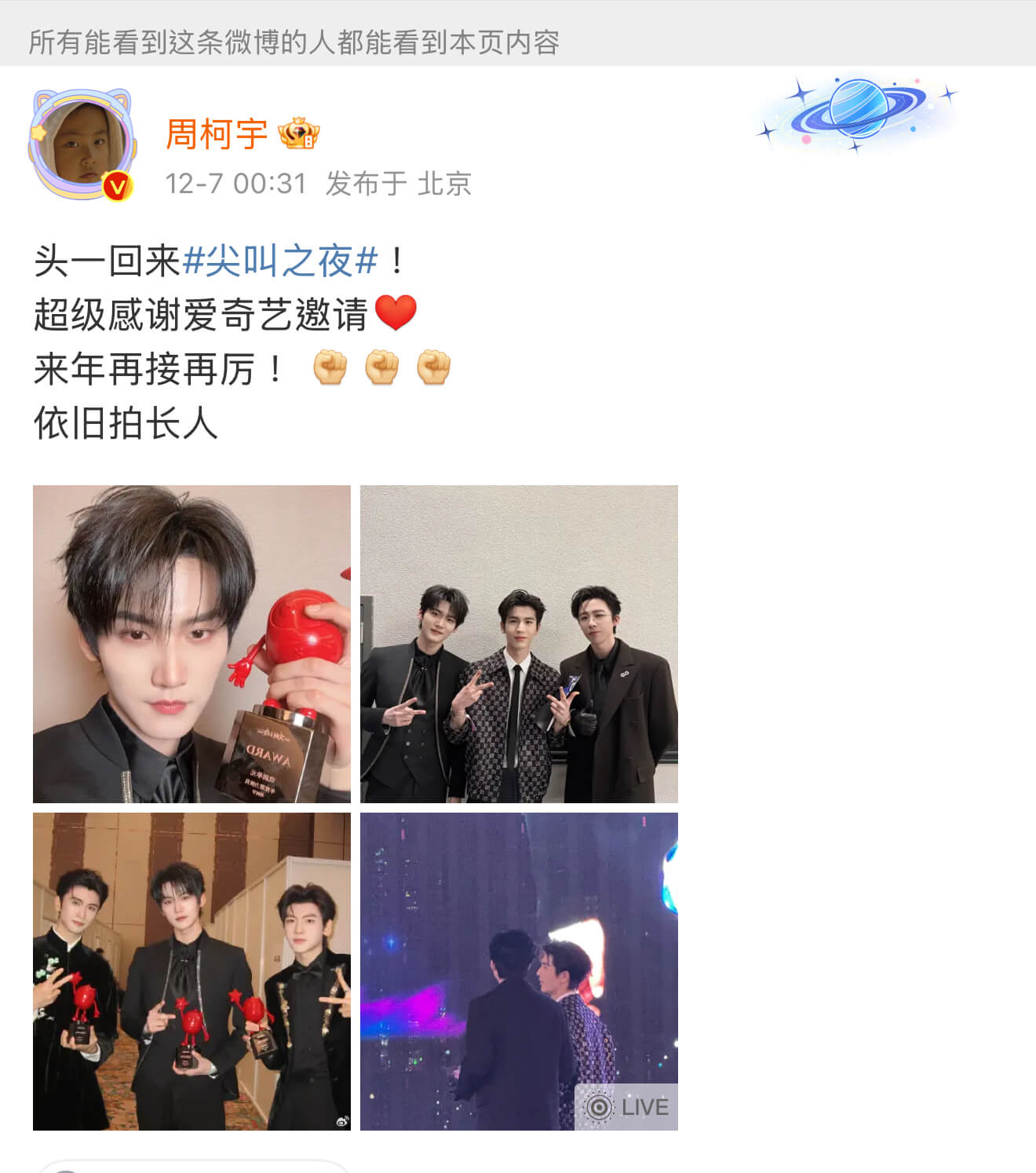This screenshot has height=1173, width=1036.
Task: Tap the username 周柯宇
Action: point(217,133)
